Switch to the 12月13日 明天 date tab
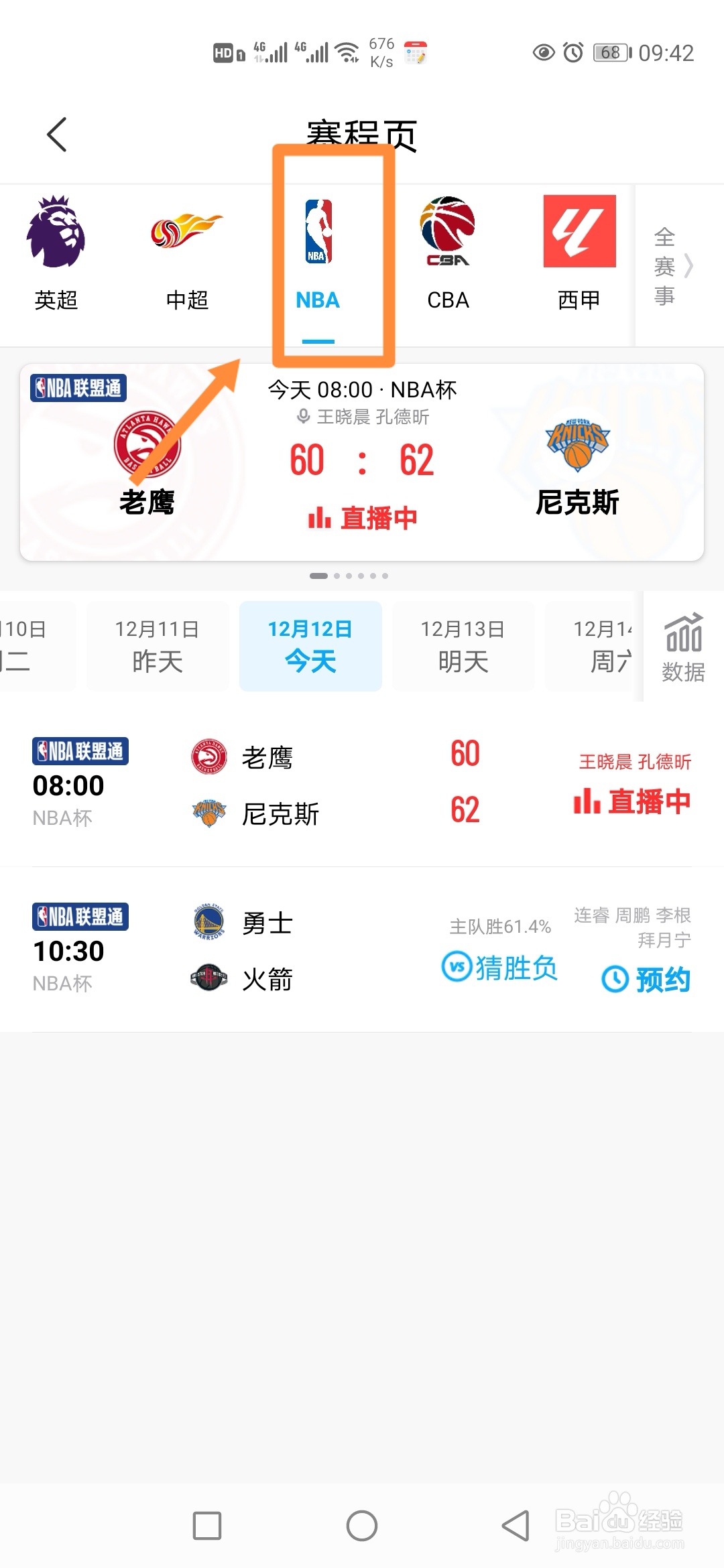 click(x=462, y=645)
